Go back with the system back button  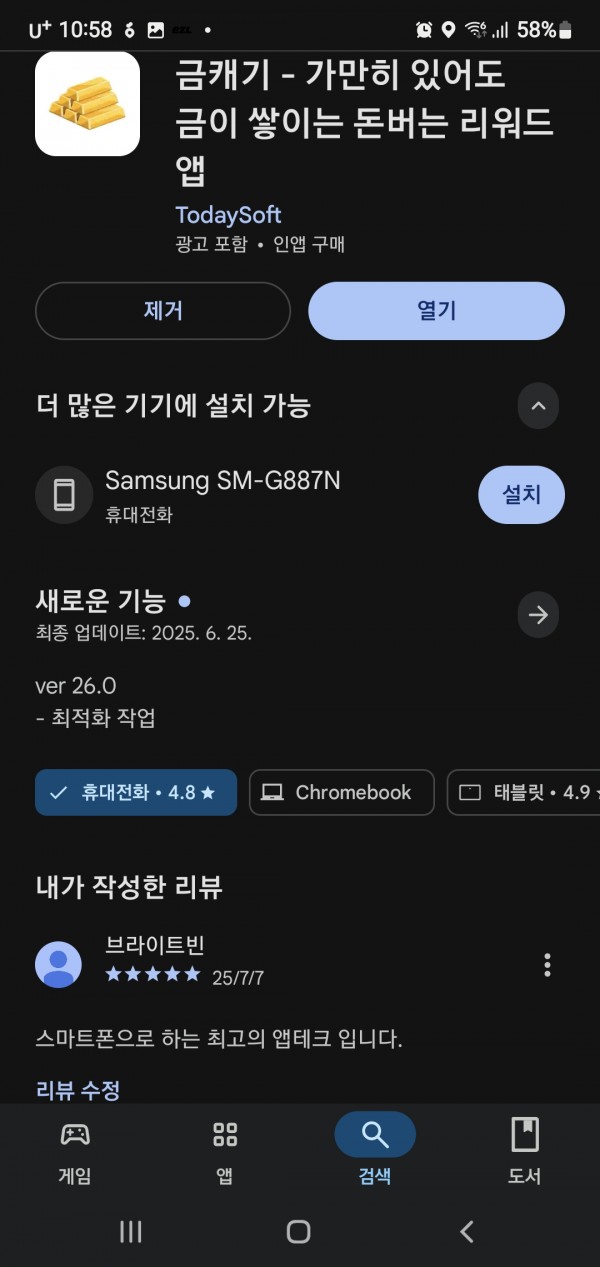pyautogui.click(x=466, y=1231)
